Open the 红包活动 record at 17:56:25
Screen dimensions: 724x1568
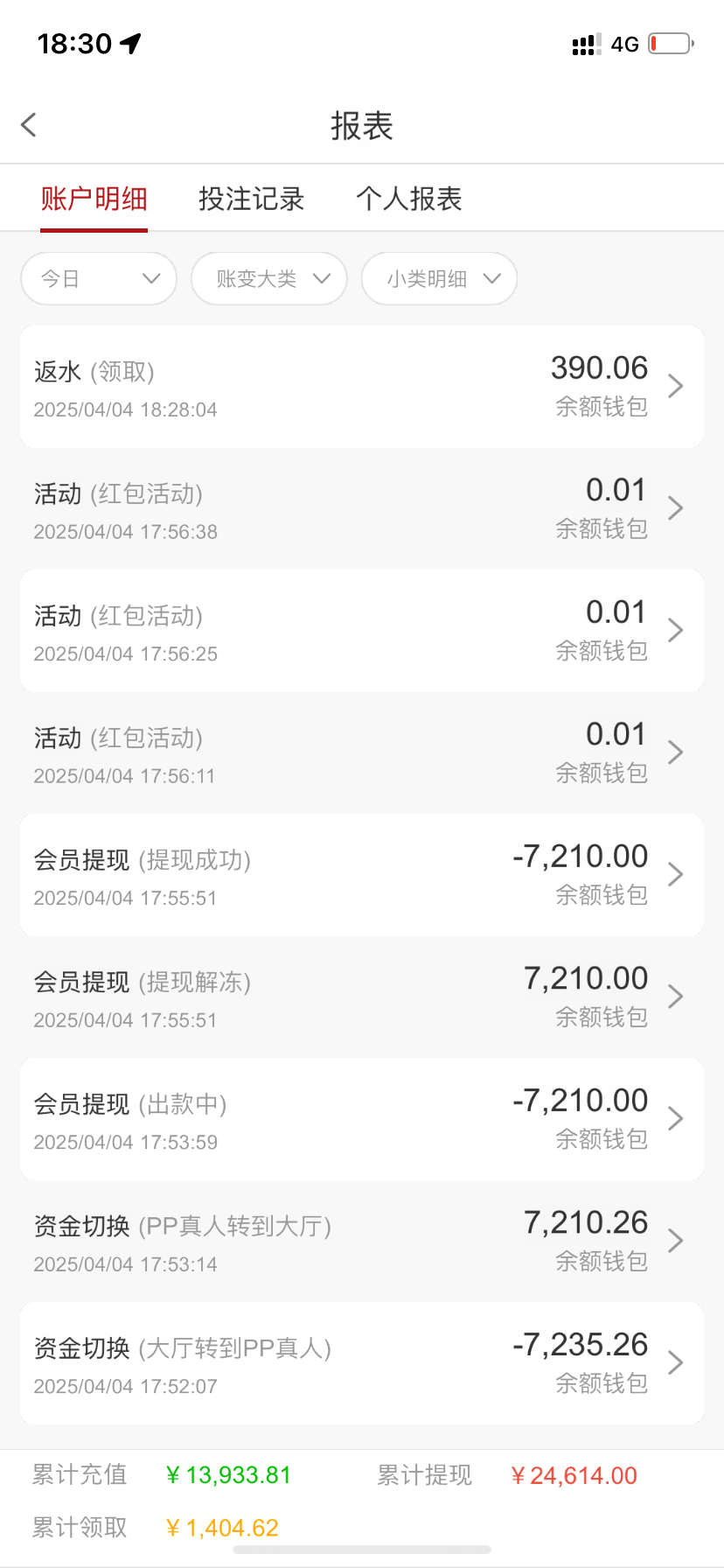tap(361, 631)
